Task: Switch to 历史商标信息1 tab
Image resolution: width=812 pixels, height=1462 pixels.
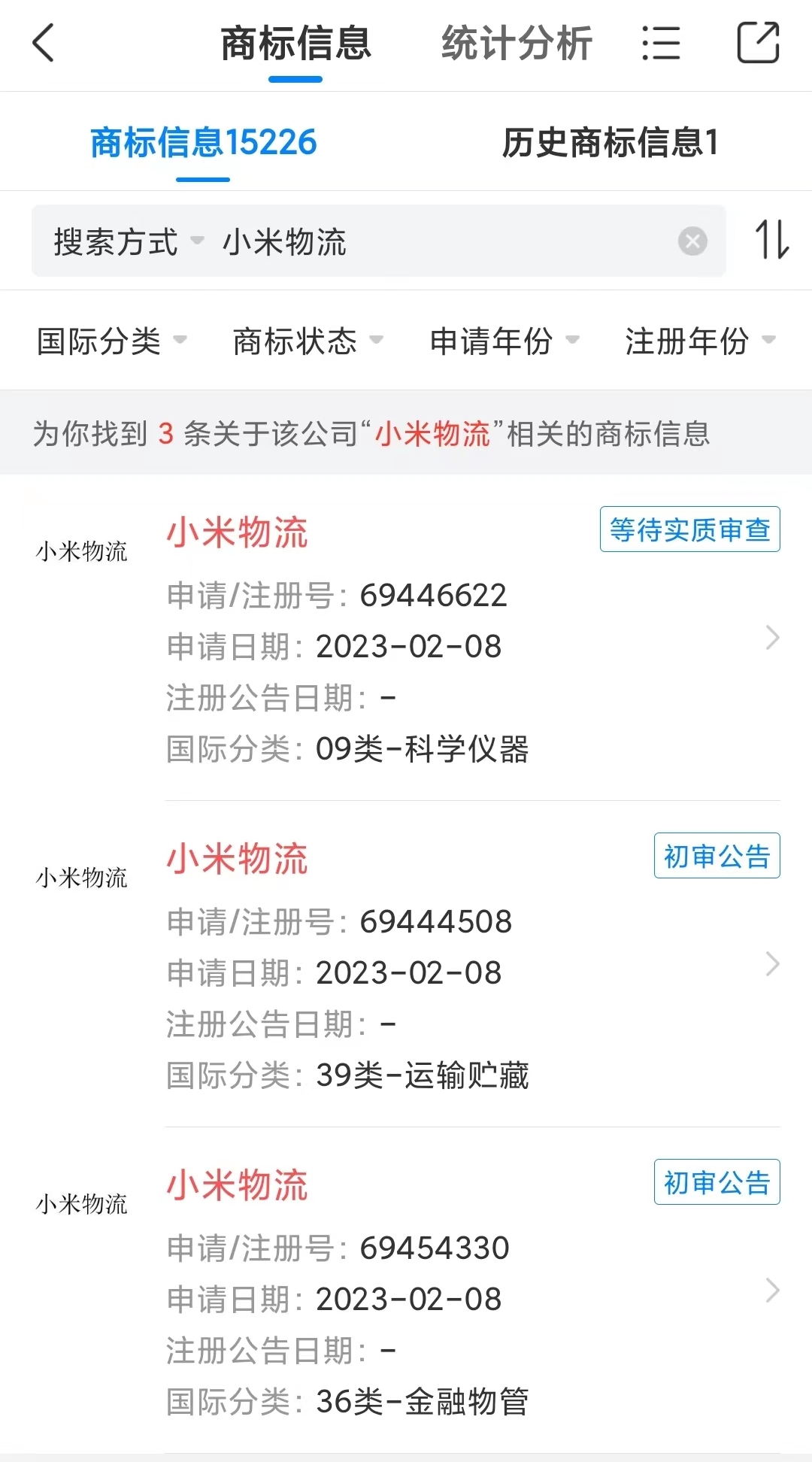Action: 610,143
